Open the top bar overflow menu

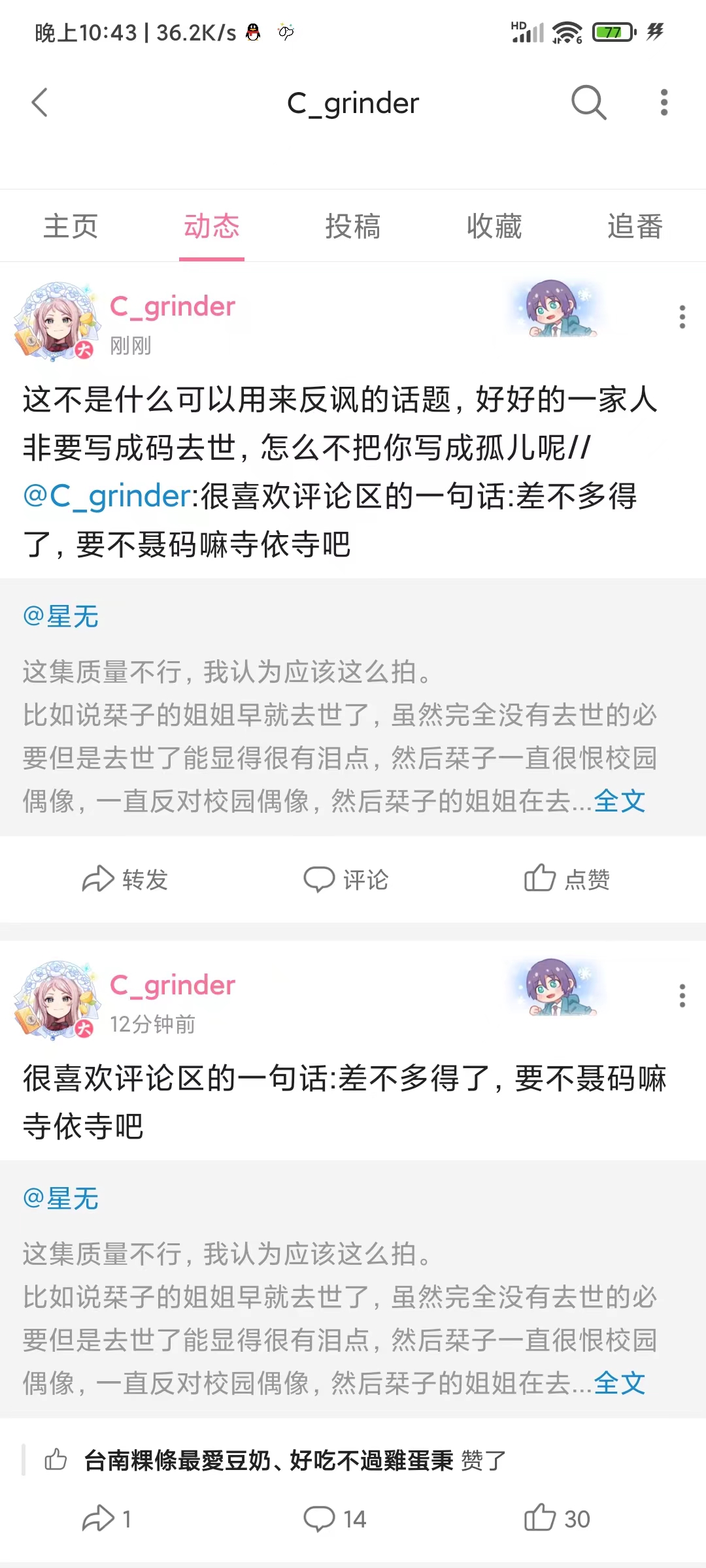tap(664, 103)
